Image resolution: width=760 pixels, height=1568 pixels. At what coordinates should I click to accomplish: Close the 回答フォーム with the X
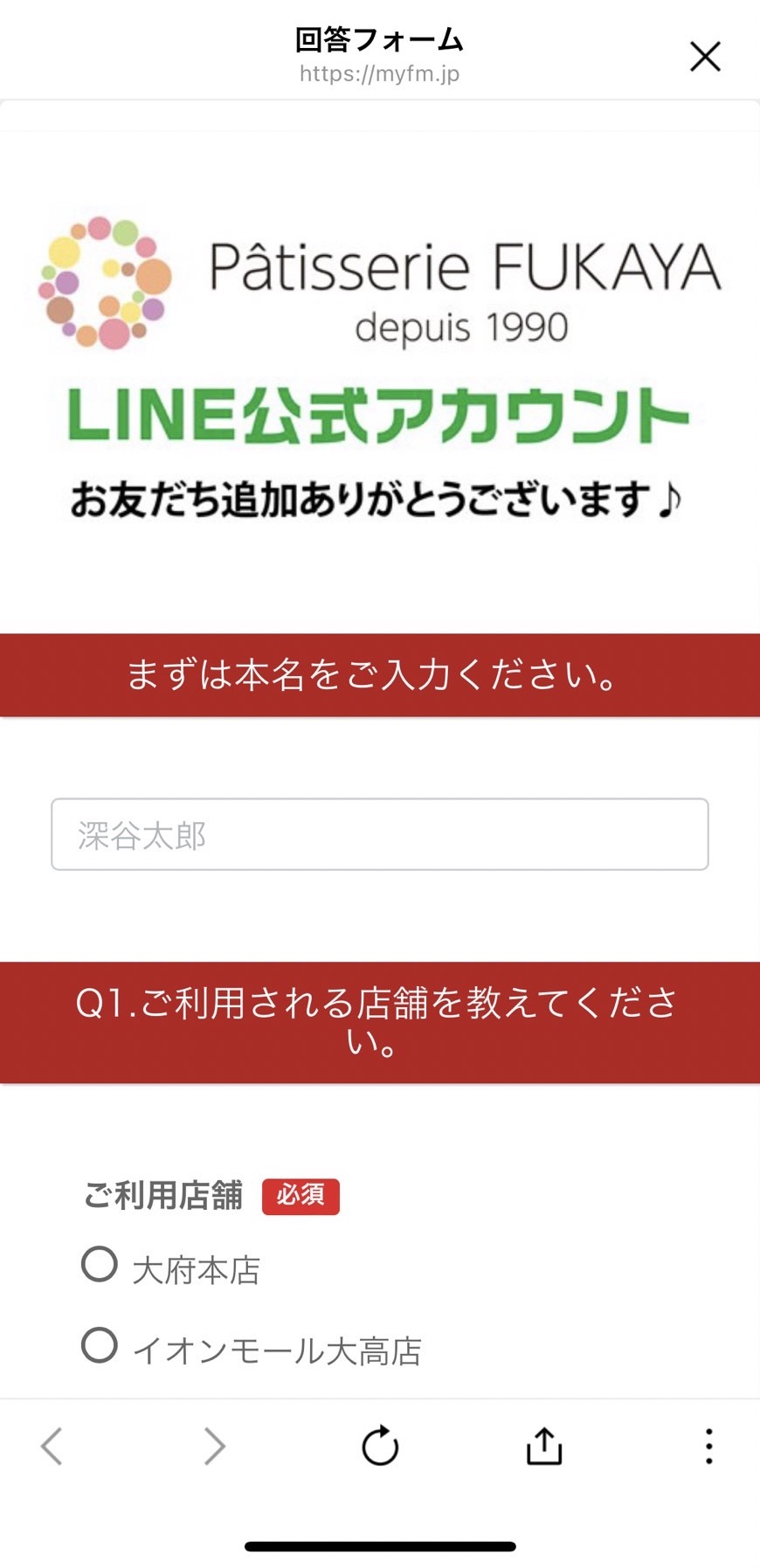(x=704, y=56)
